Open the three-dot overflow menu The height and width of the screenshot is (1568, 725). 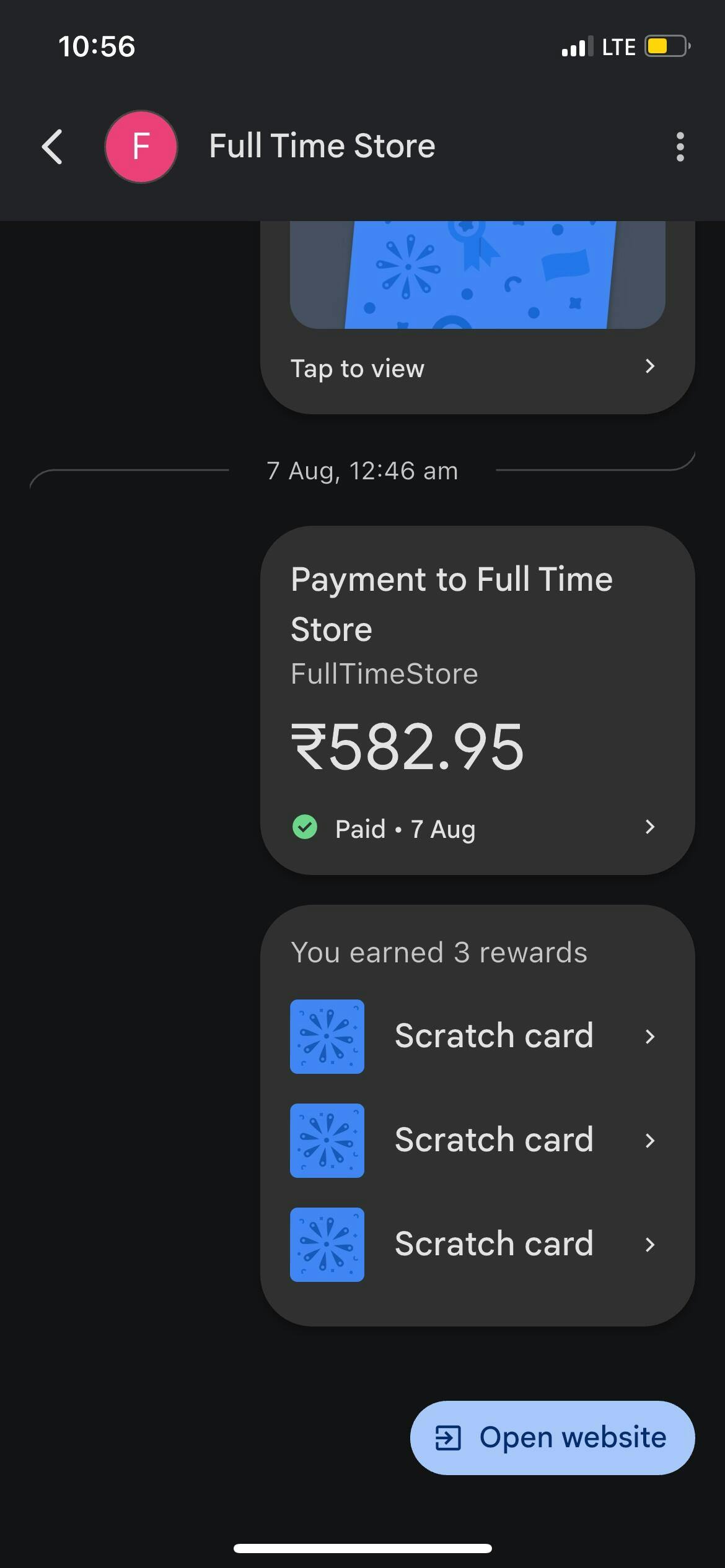[x=680, y=147]
